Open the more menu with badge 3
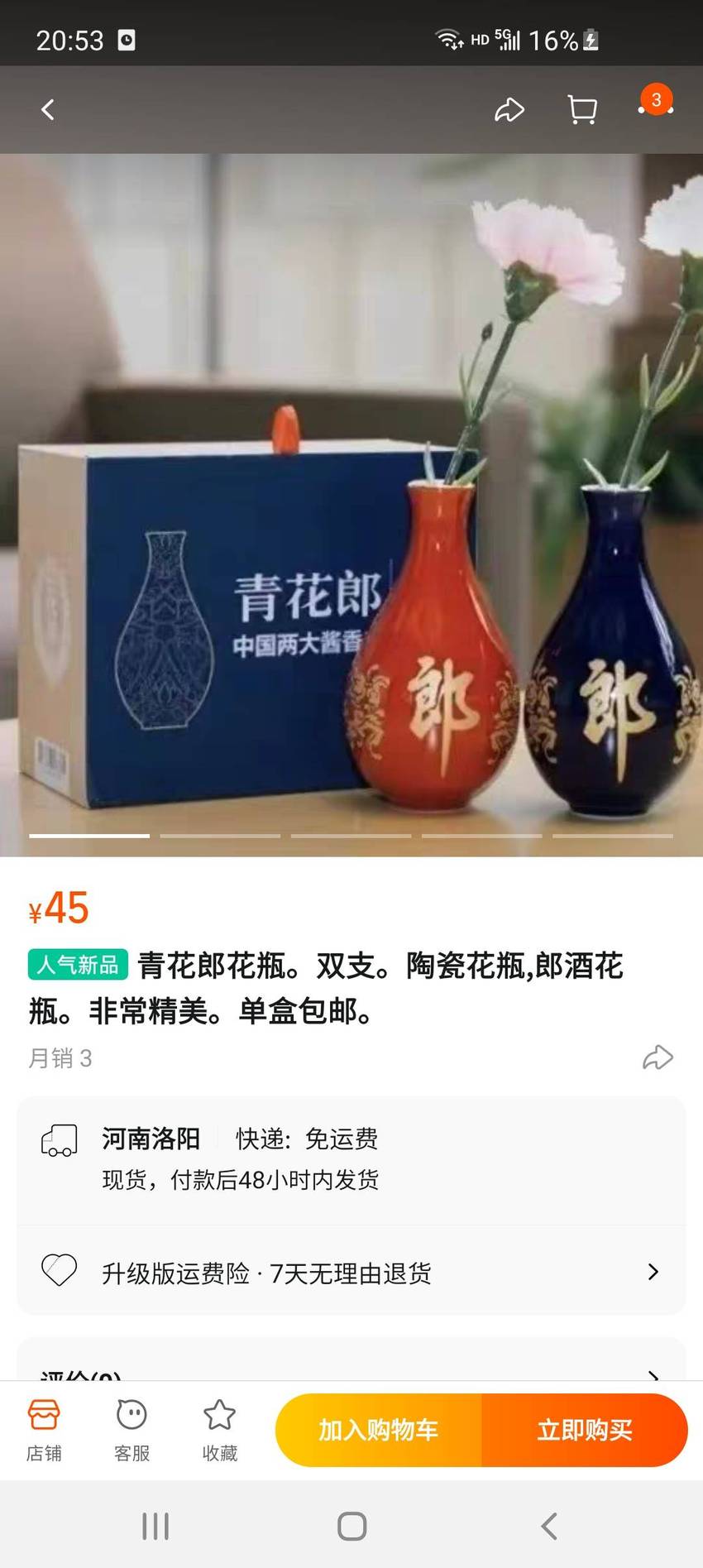This screenshot has height=1568, width=703. (x=656, y=105)
